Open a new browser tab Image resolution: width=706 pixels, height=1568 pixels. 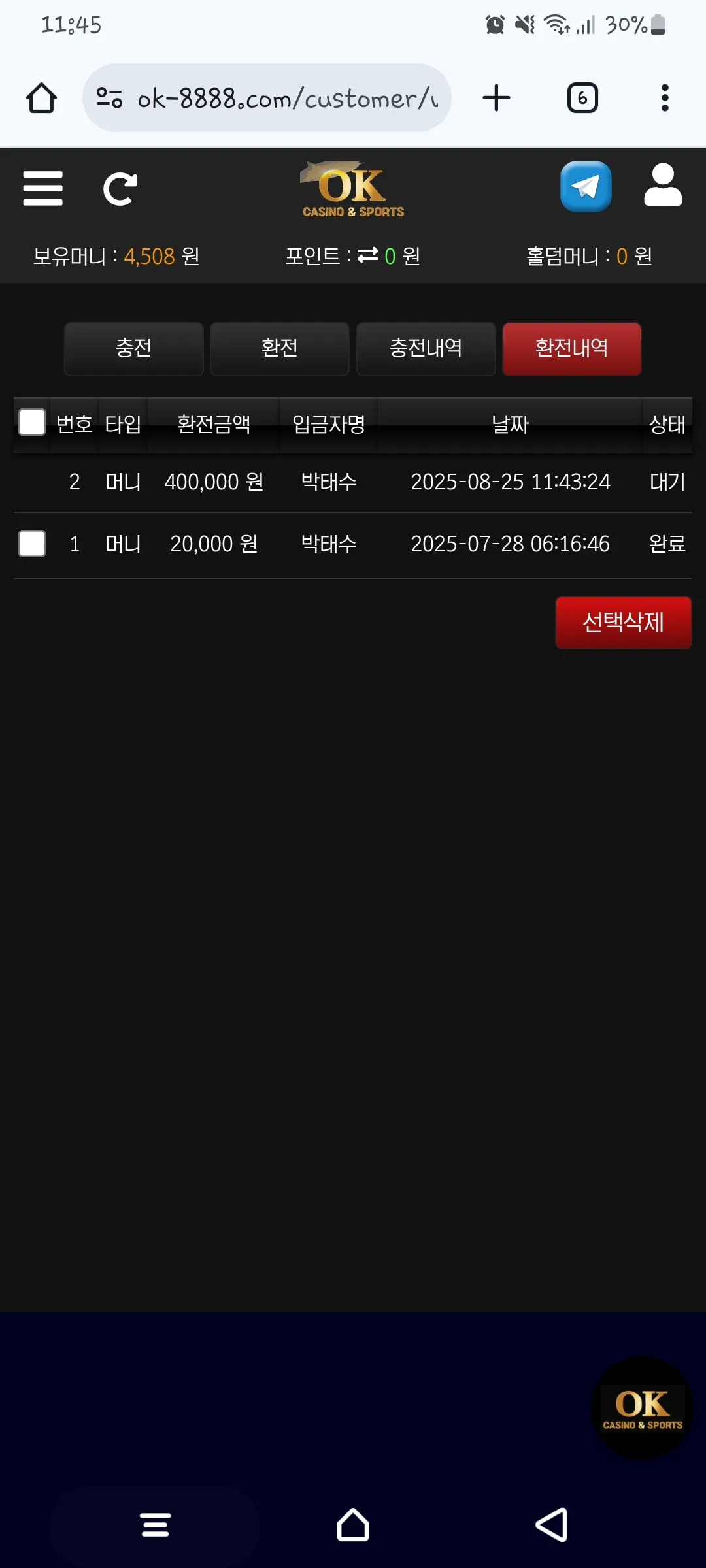pyautogui.click(x=496, y=98)
